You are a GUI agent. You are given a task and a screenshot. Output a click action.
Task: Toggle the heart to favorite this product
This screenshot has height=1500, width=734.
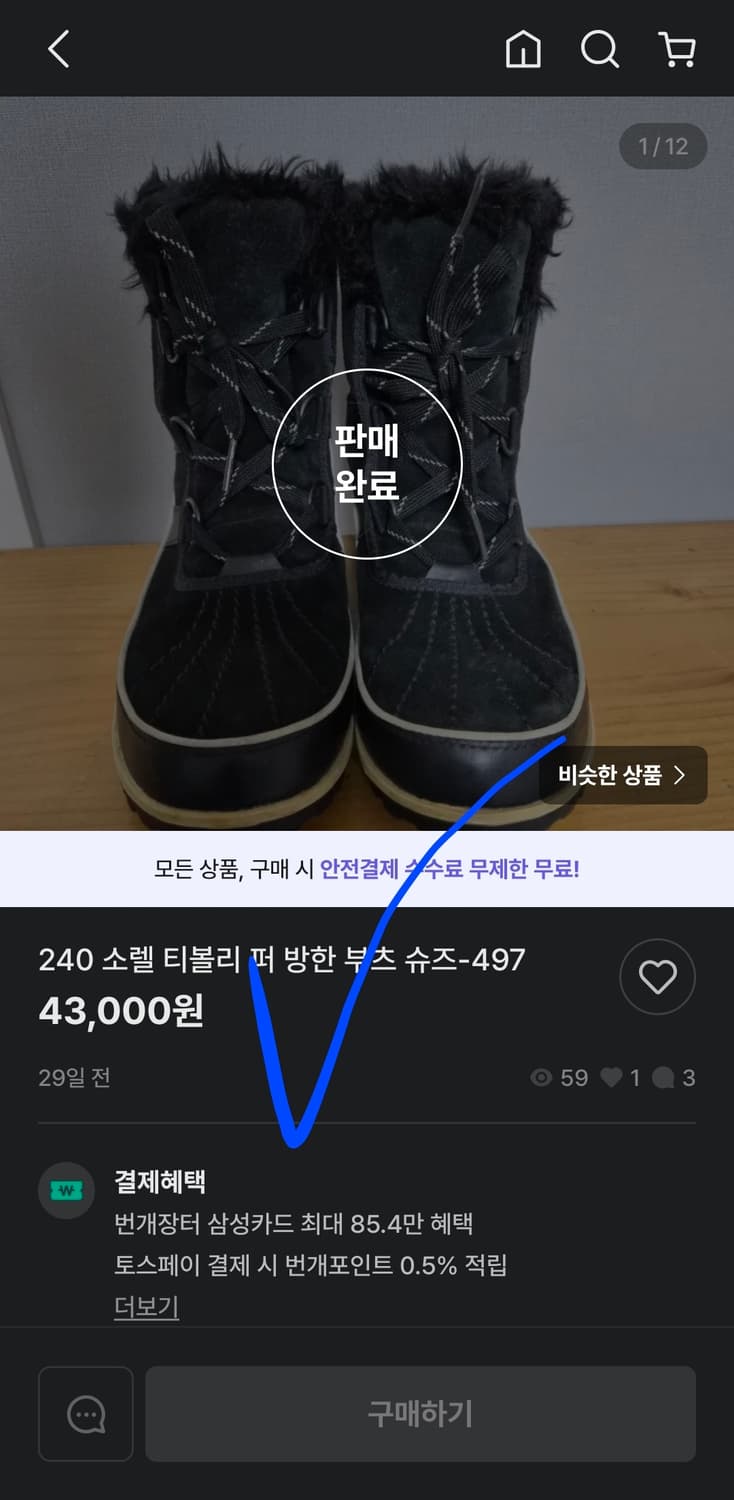click(657, 977)
